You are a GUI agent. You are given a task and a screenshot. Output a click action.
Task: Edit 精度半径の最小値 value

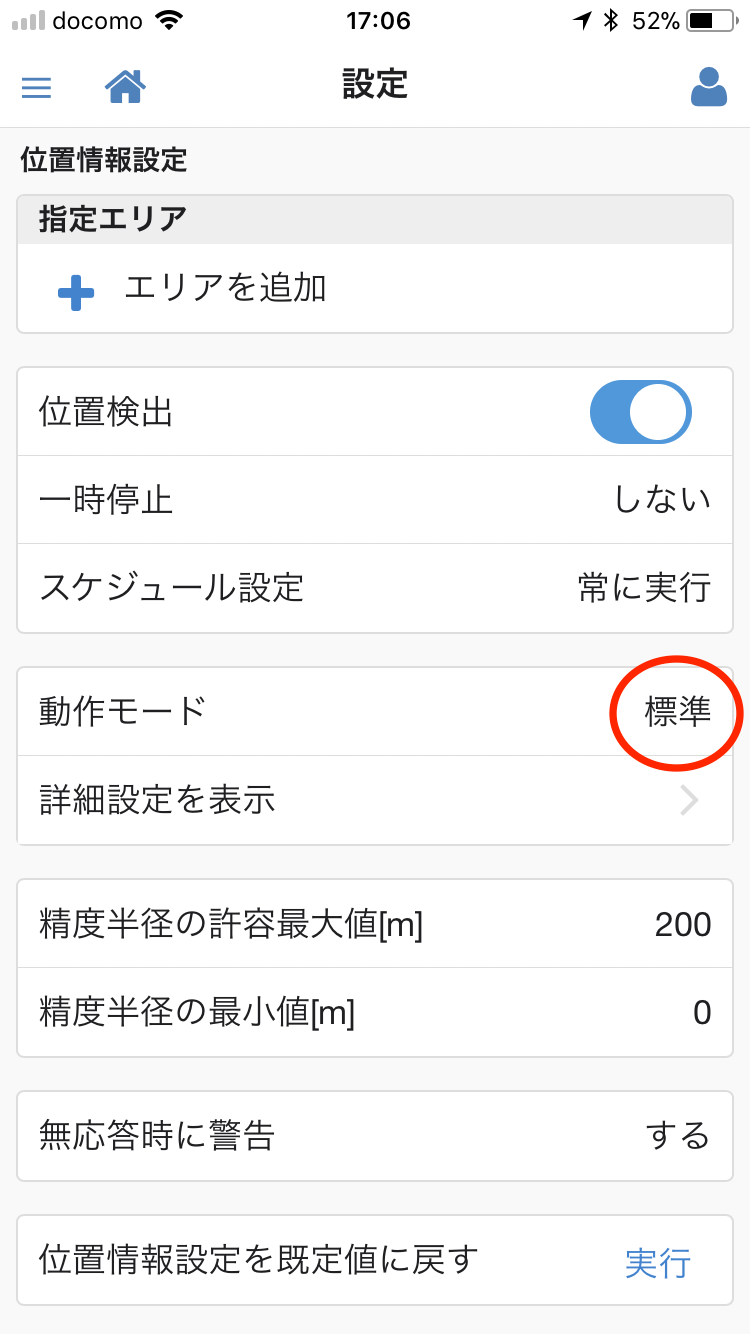coord(375,1013)
